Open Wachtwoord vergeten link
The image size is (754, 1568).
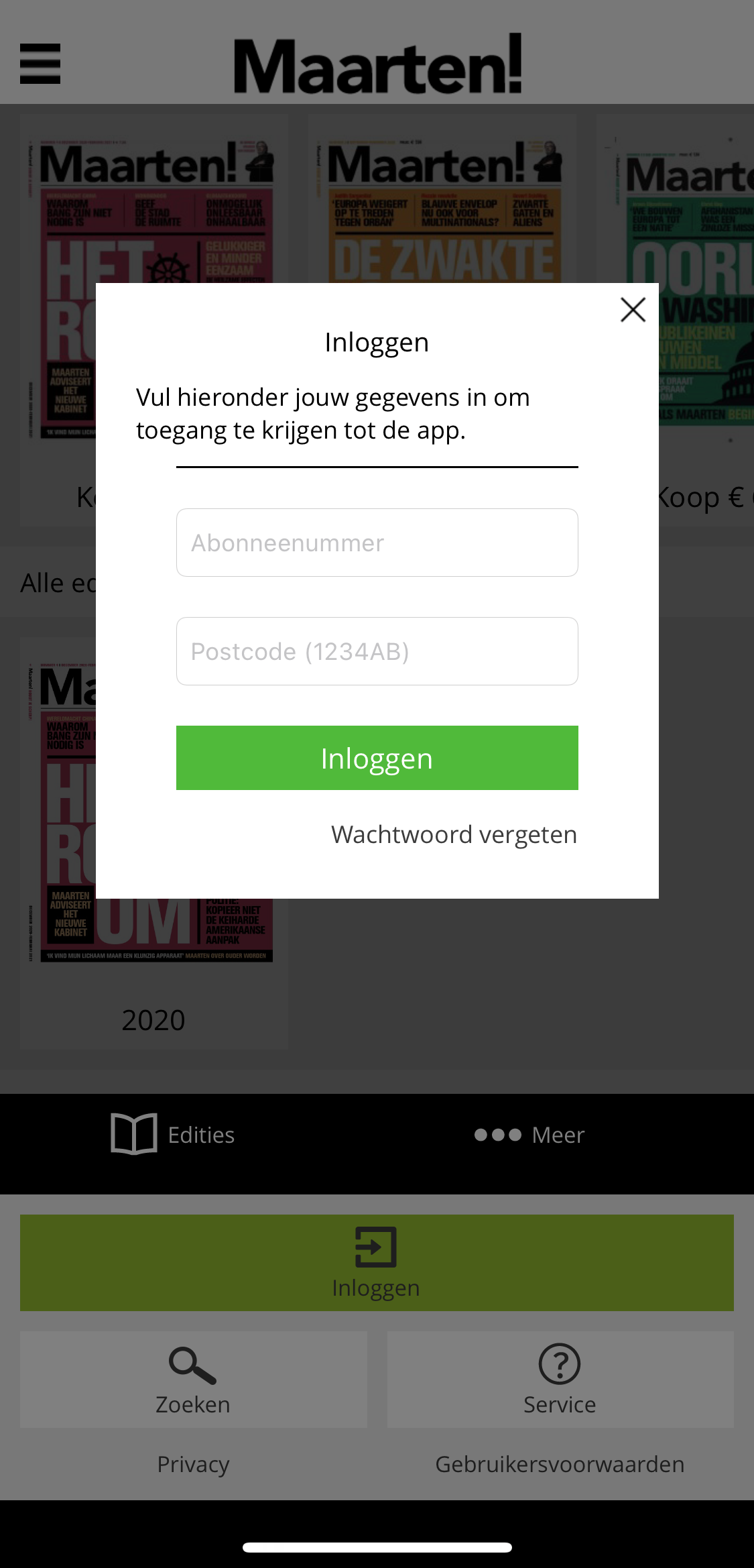point(454,835)
